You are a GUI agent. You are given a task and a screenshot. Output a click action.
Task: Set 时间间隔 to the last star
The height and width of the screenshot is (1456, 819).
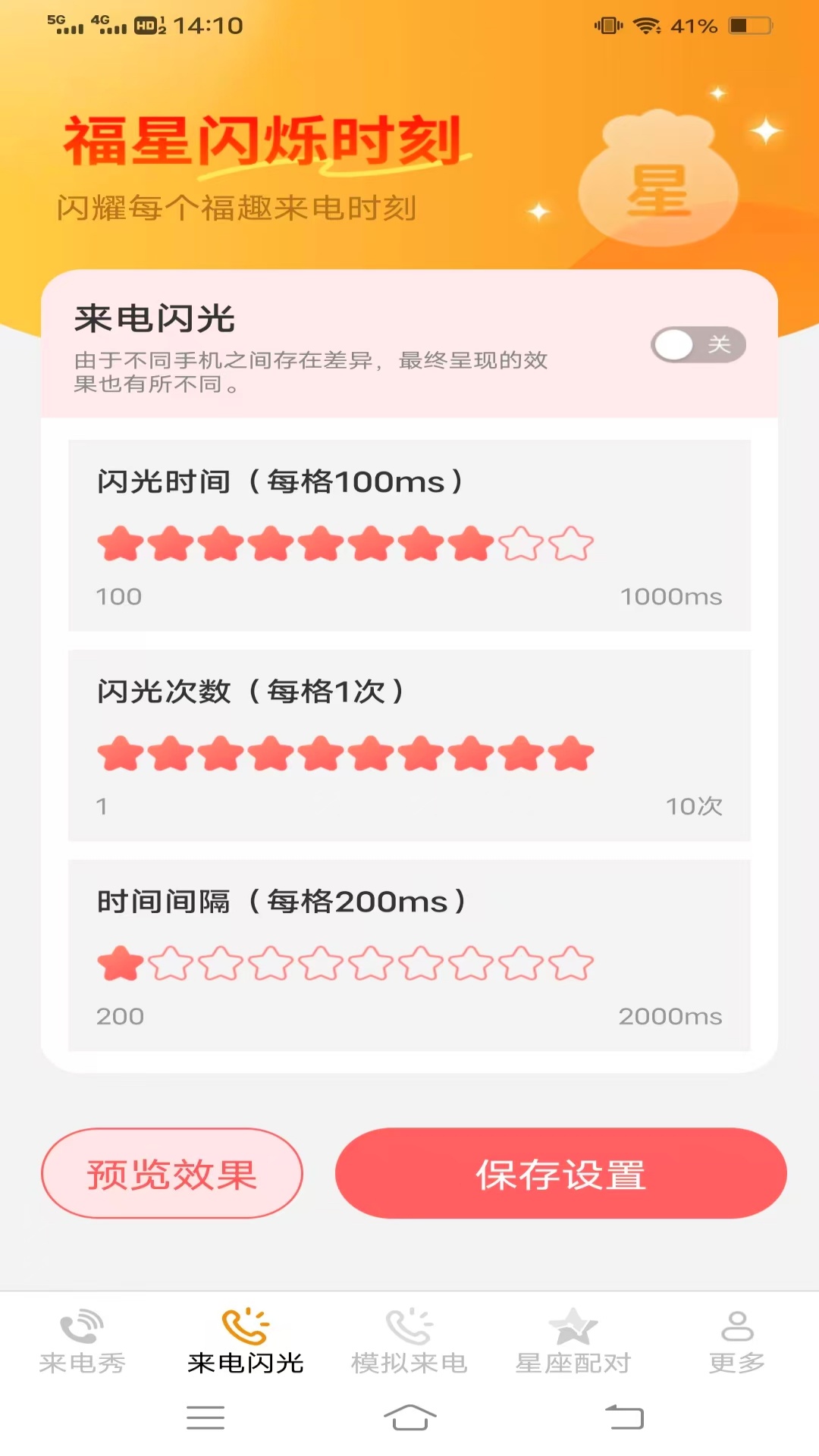(571, 962)
